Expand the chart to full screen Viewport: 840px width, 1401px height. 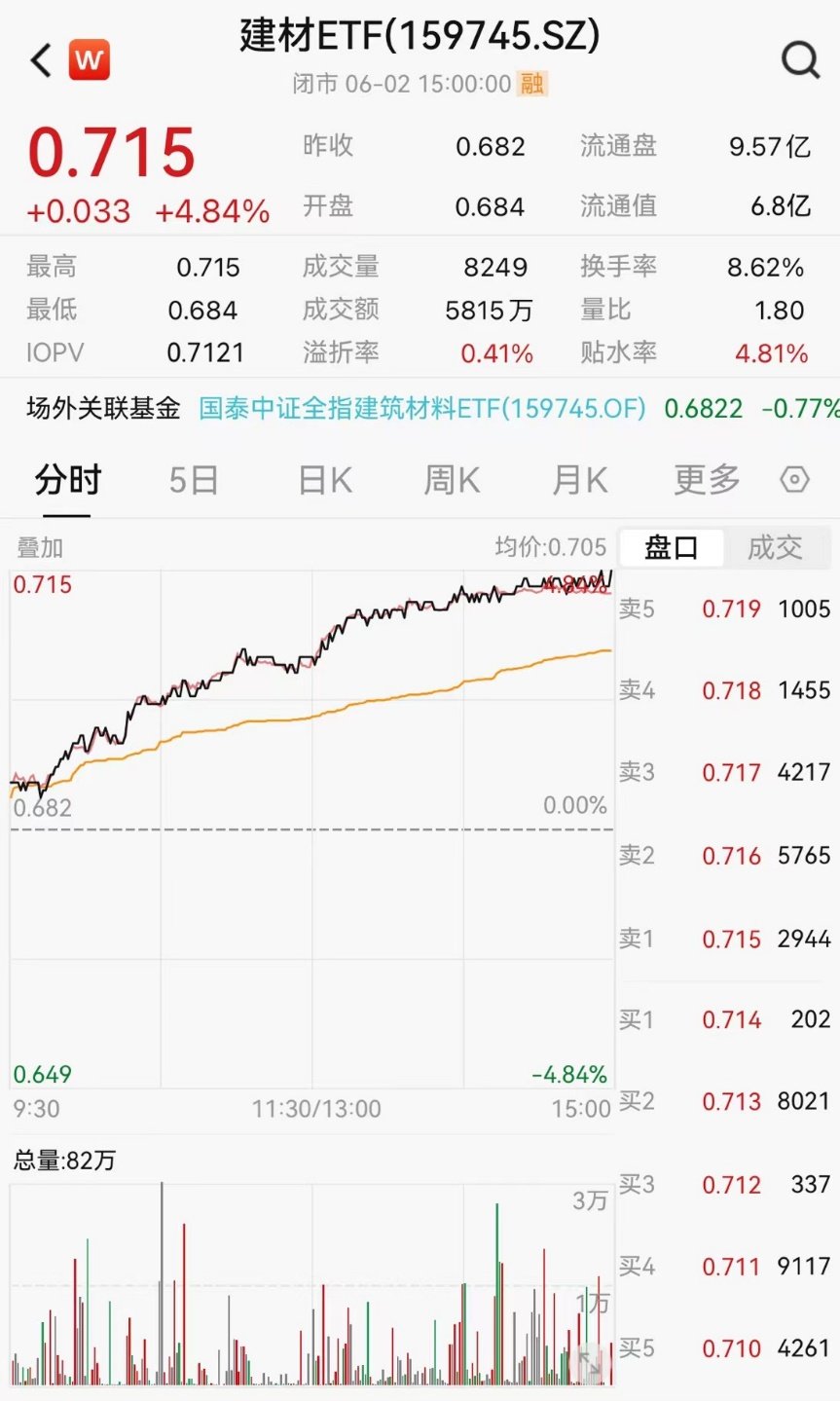tap(590, 1360)
